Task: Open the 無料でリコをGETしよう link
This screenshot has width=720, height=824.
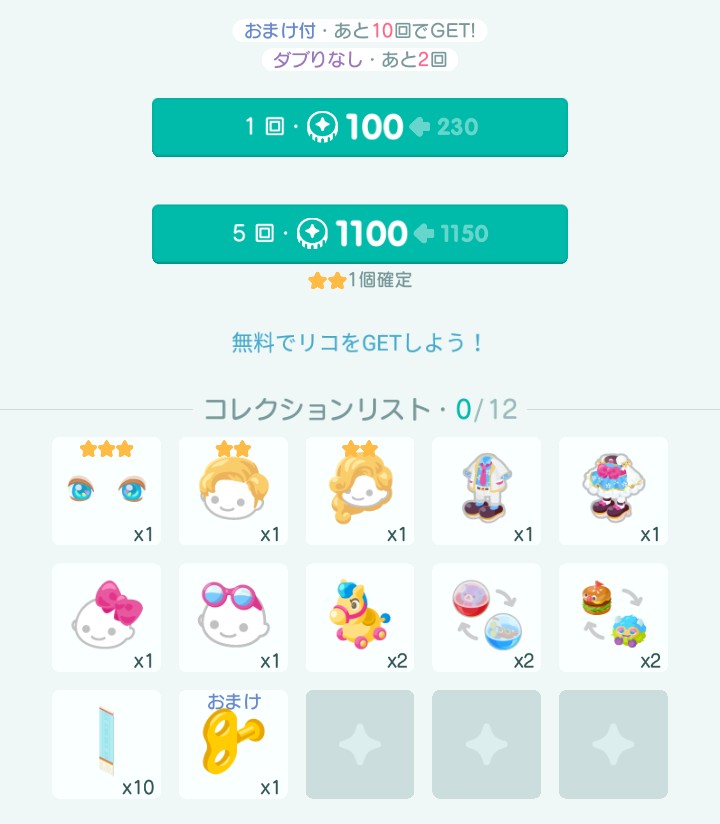Action: point(357,343)
